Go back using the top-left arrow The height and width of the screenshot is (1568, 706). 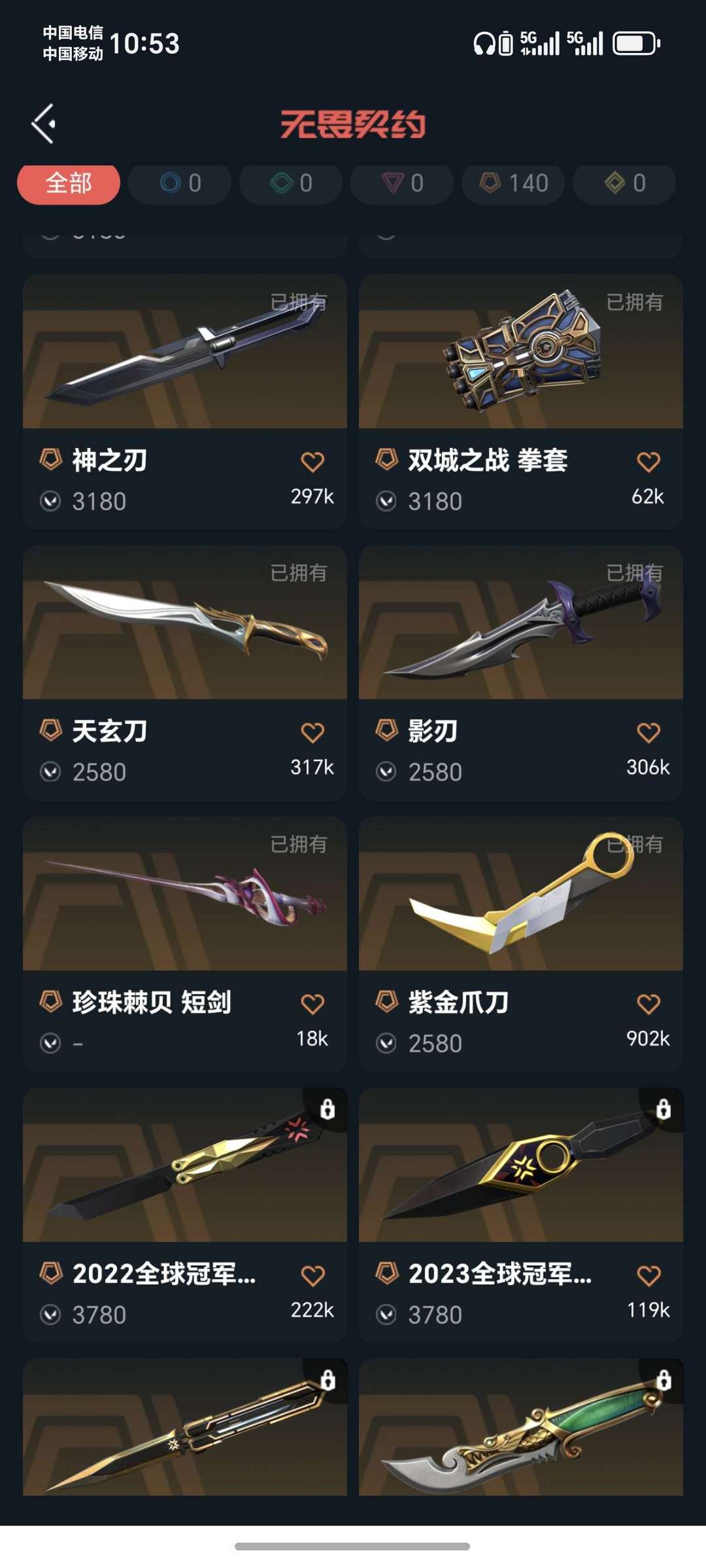pos(43,124)
